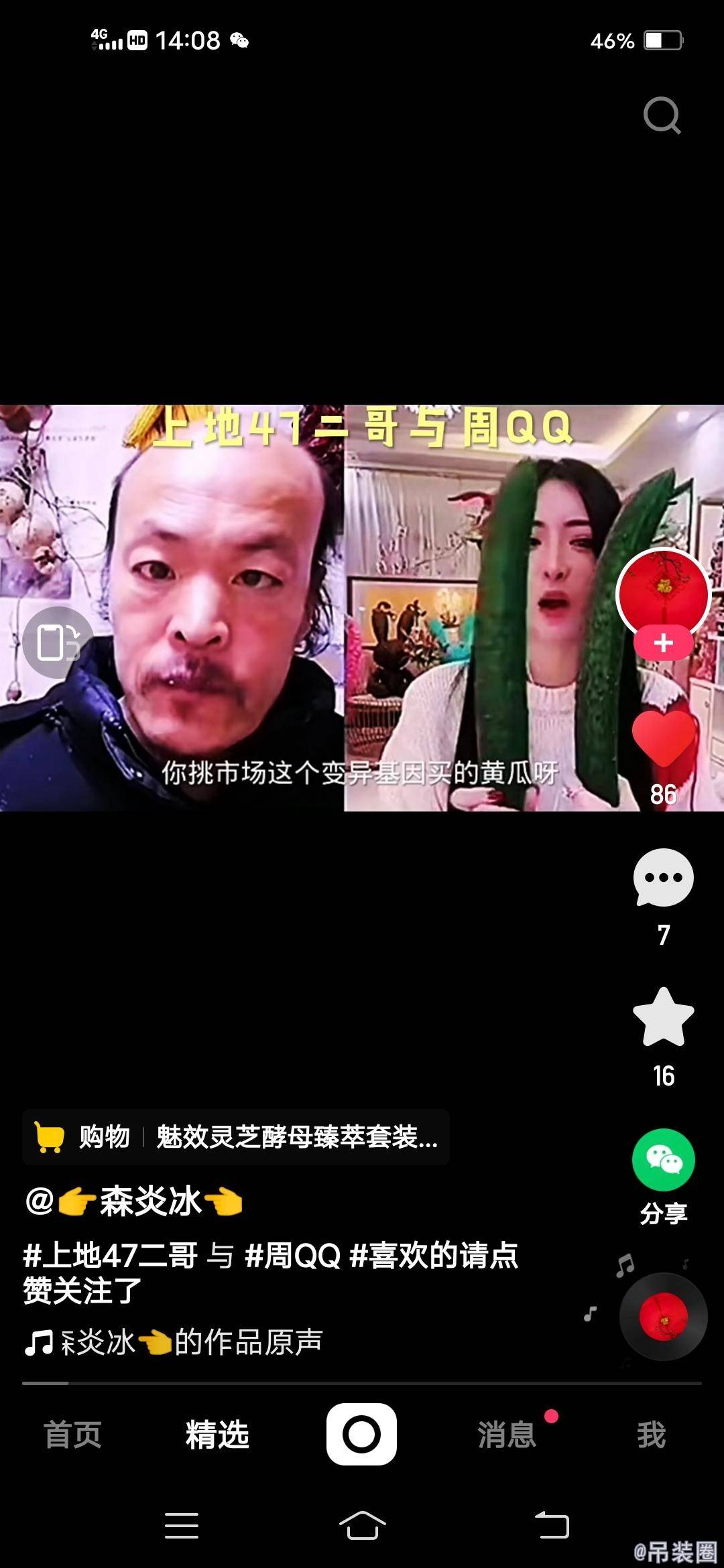
Task: Tap the system home button
Action: (x=362, y=1526)
